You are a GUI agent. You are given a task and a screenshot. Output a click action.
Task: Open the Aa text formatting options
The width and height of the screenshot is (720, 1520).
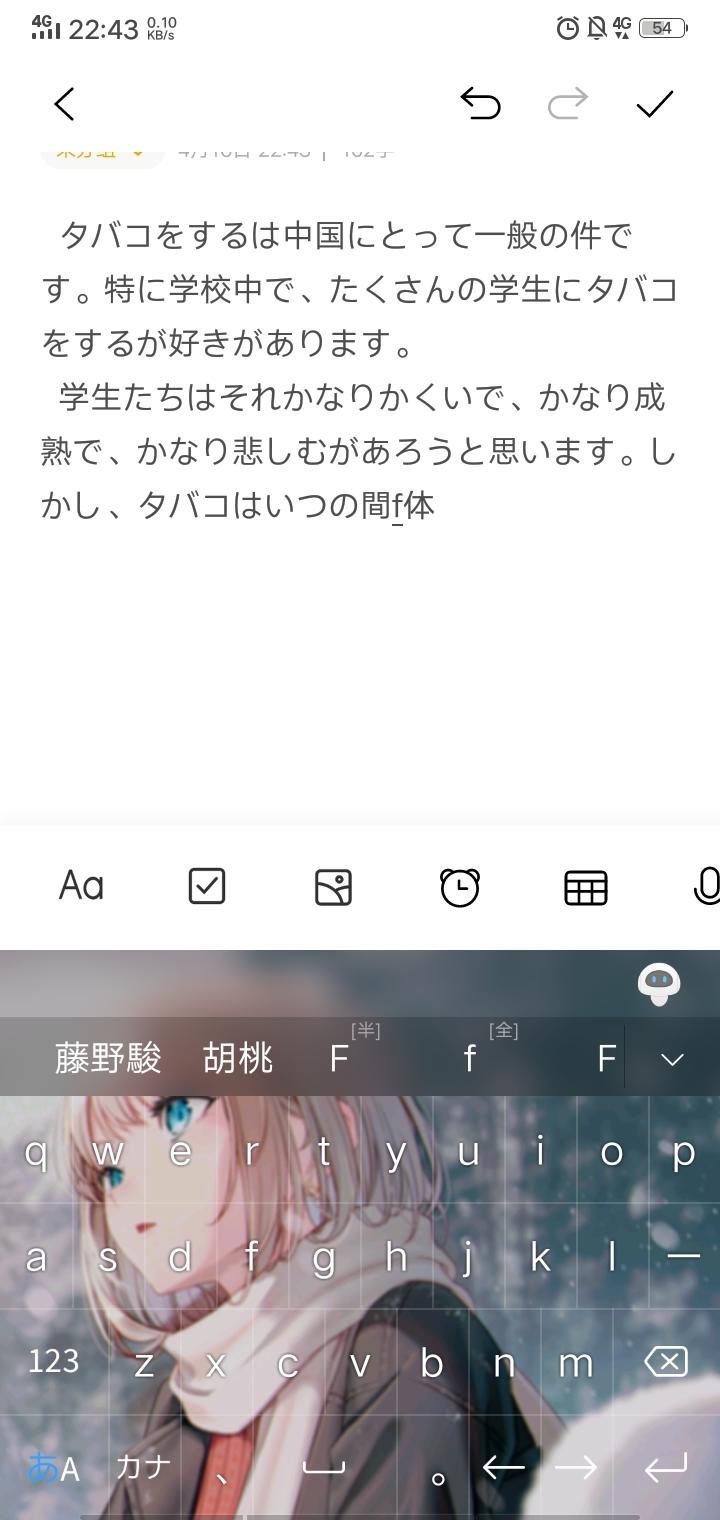pyautogui.click(x=81, y=886)
